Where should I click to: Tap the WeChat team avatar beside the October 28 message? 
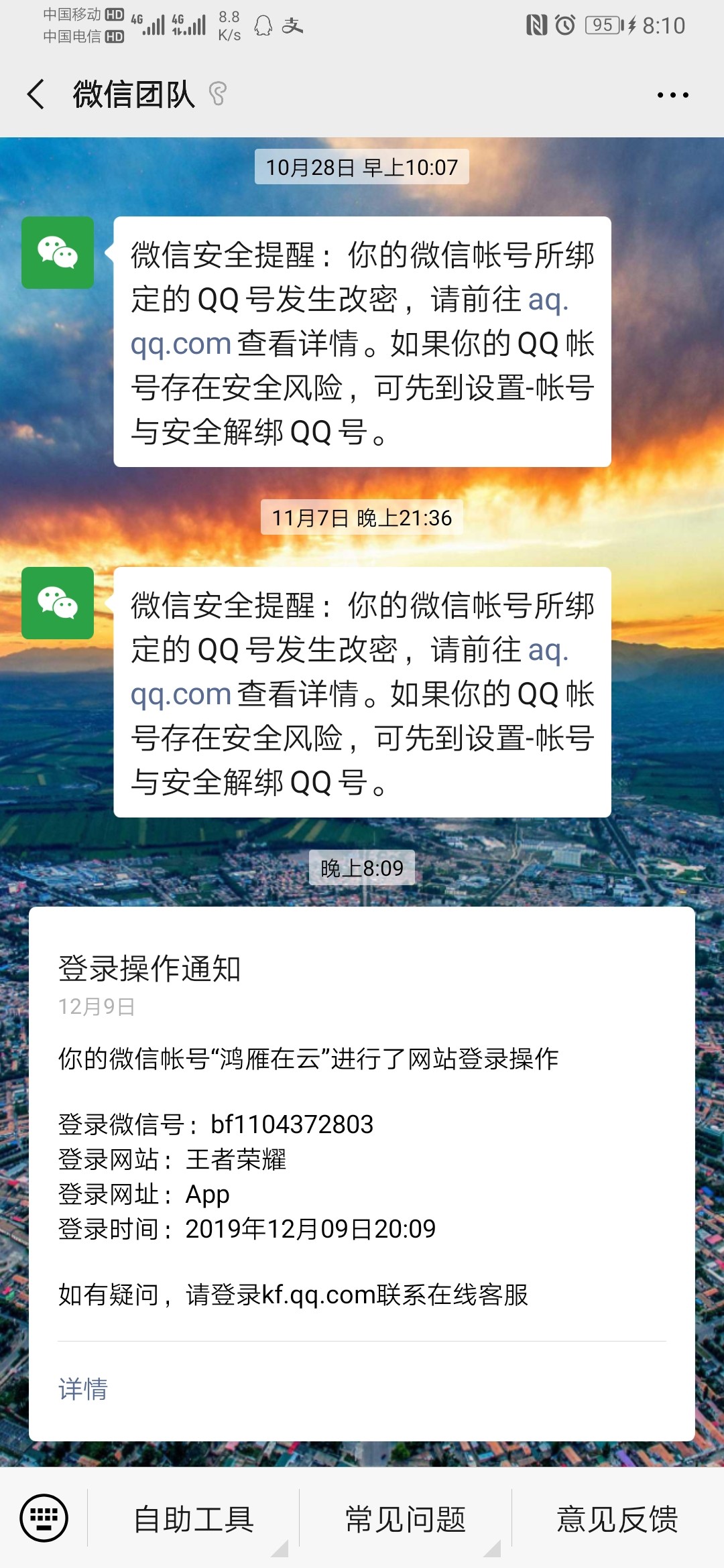(x=58, y=253)
